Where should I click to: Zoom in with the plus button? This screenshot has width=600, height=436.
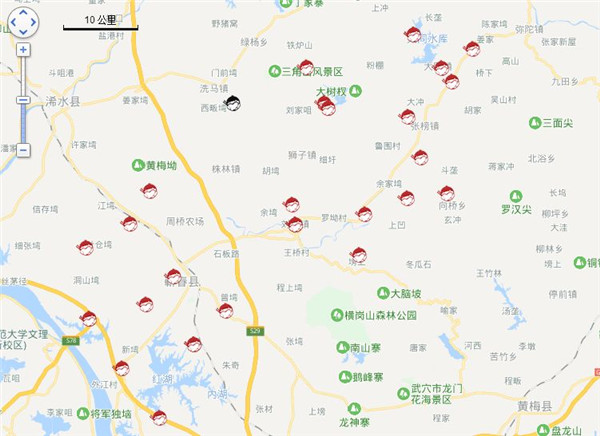click(23, 49)
